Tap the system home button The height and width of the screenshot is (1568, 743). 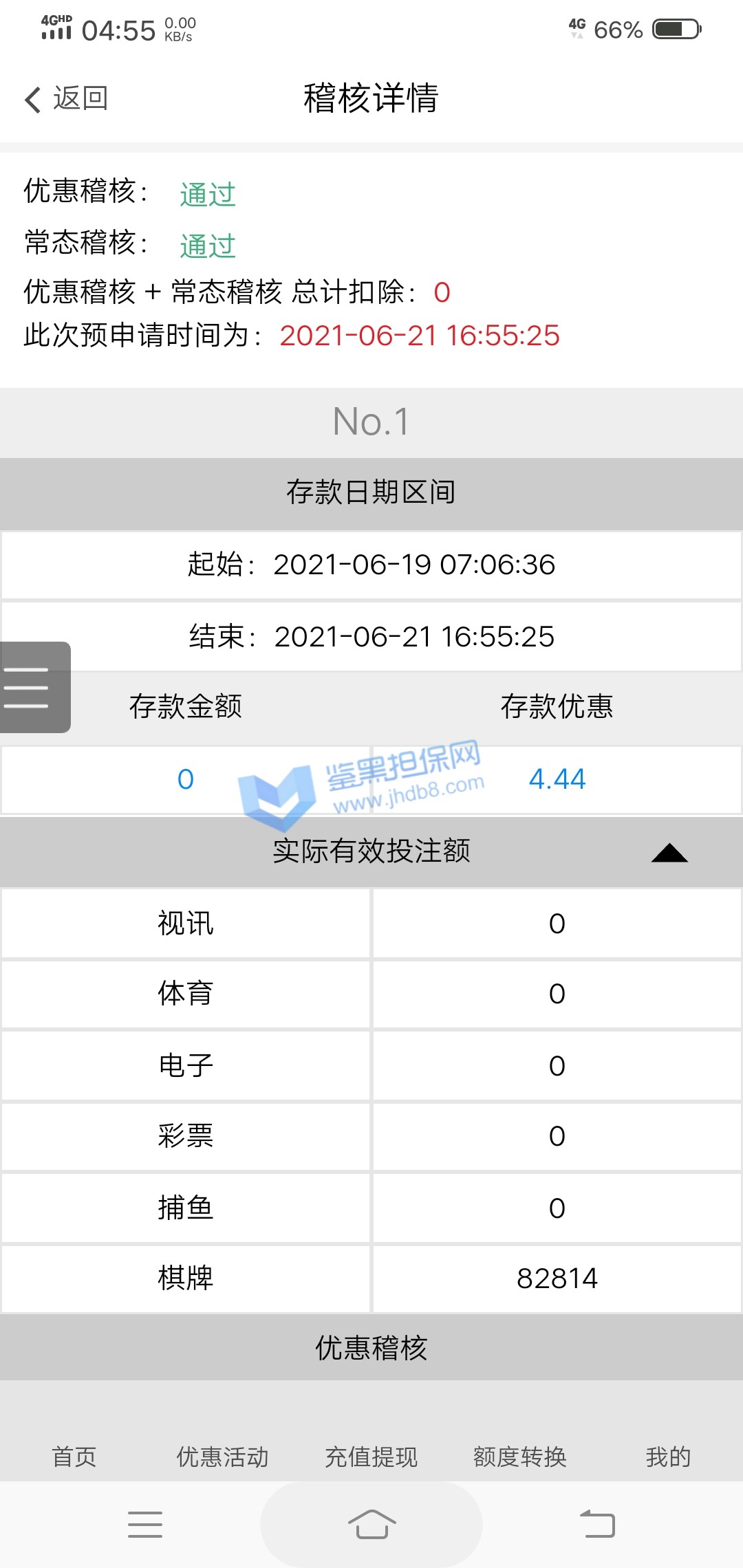click(x=371, y=1524)
